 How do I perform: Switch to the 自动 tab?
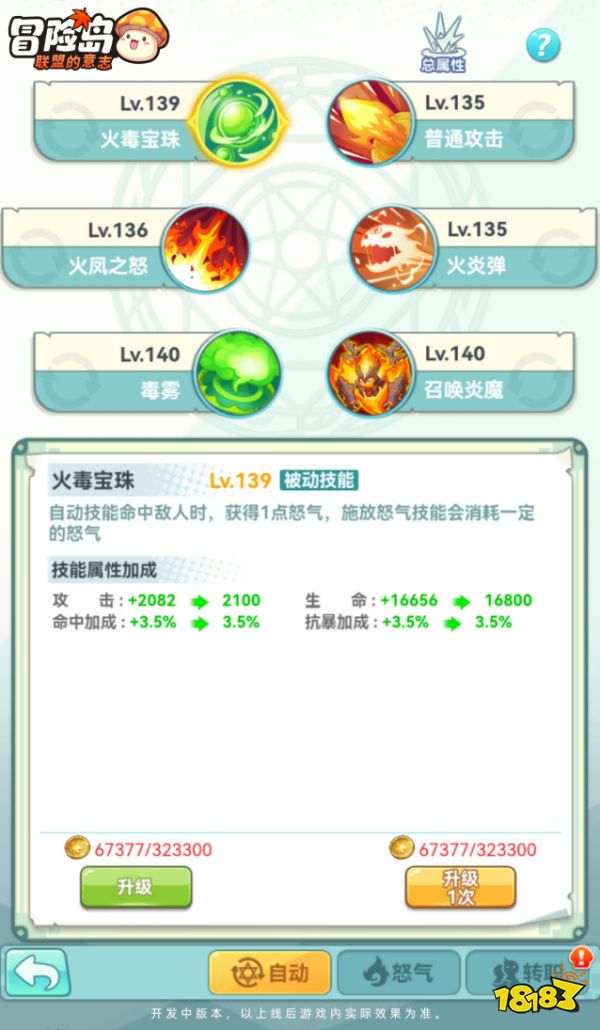269,972
